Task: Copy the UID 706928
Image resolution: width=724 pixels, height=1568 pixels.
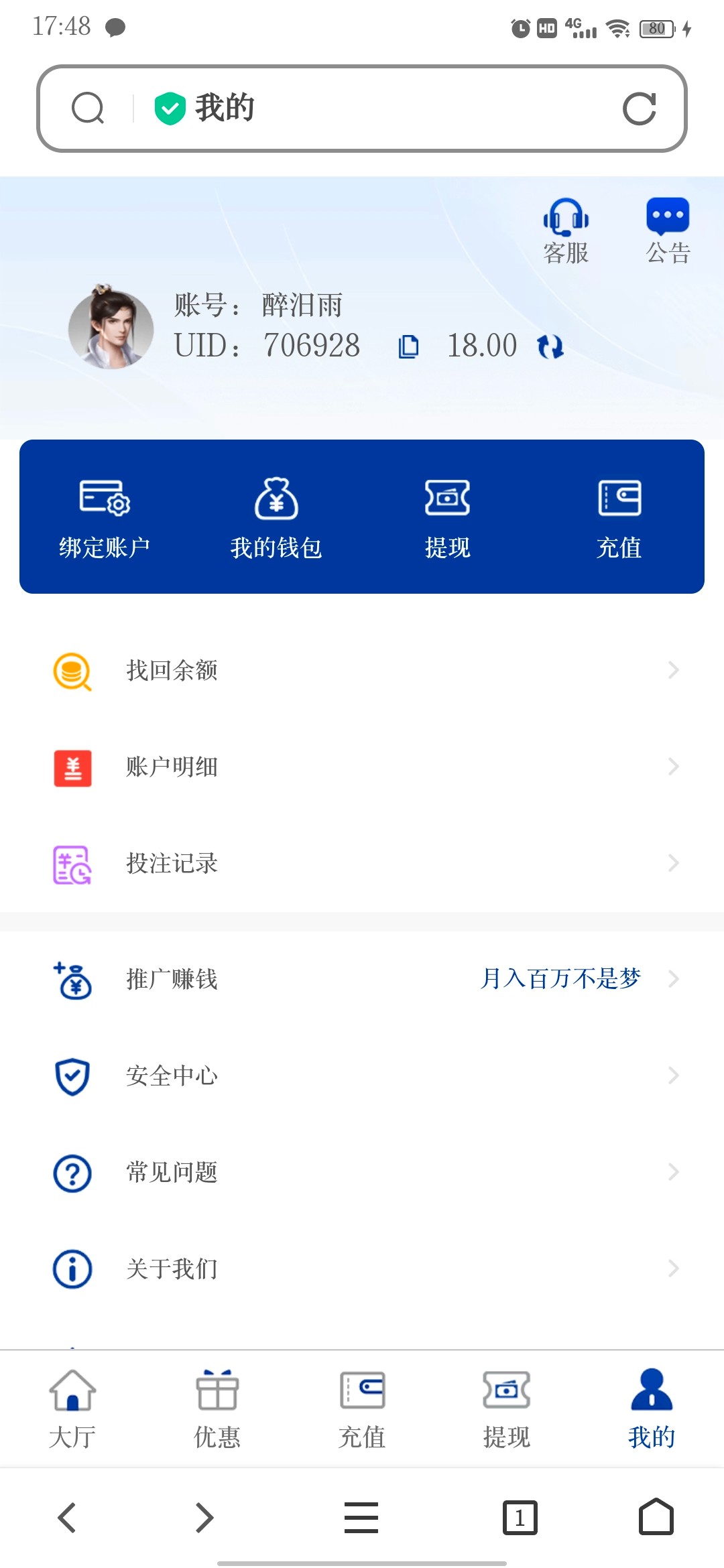Action: click(408, 346)
